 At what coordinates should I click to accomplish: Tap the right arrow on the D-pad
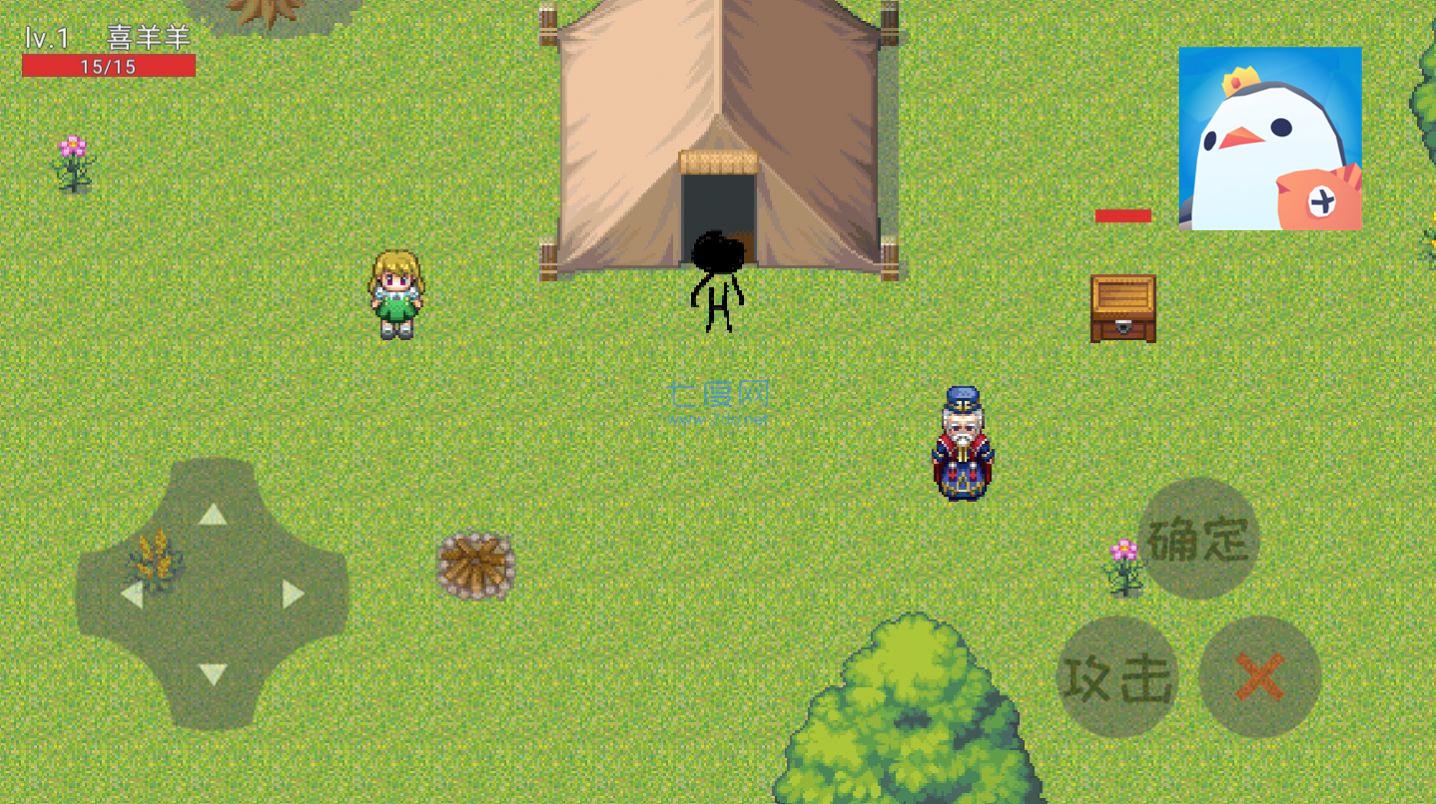click(x=292, y=594)
